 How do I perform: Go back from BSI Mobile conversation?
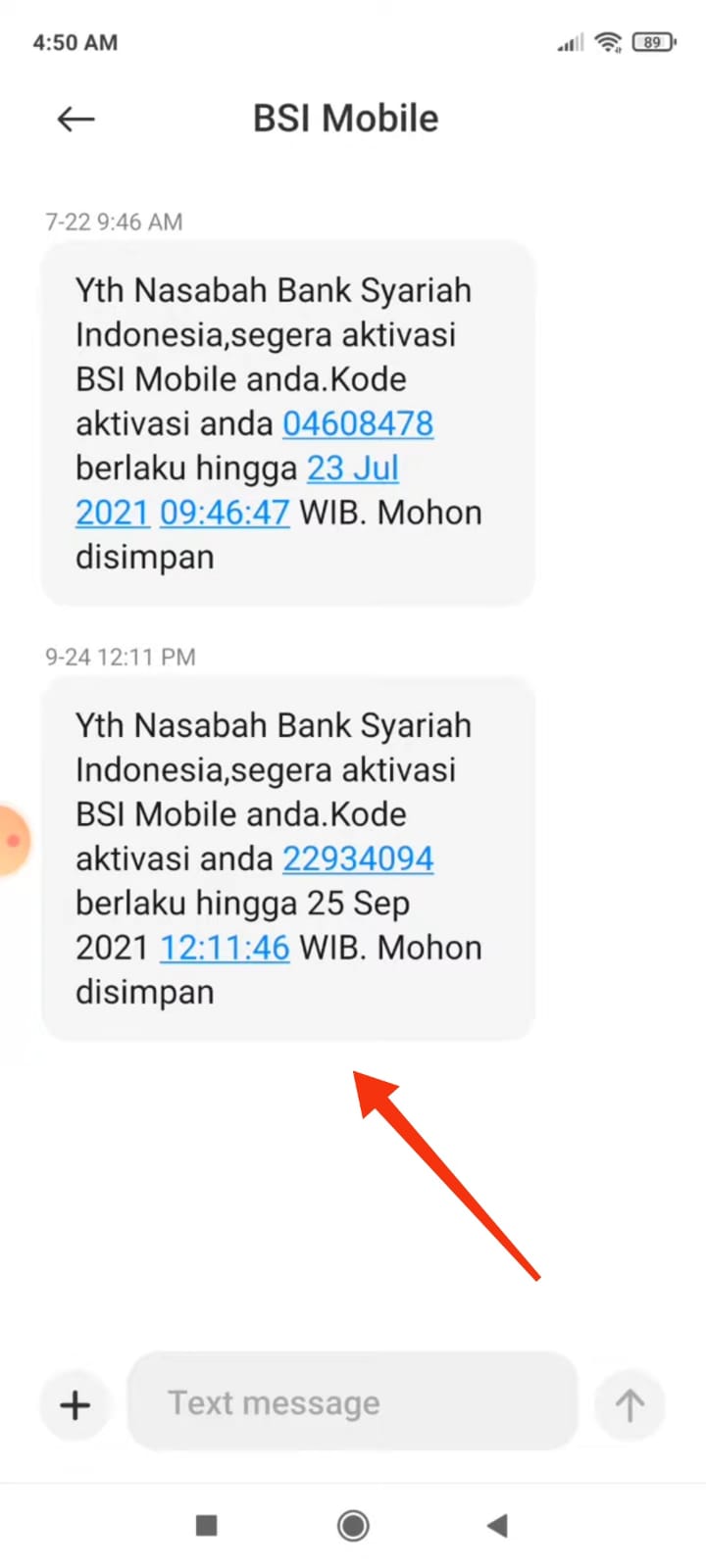pos(76,120)
